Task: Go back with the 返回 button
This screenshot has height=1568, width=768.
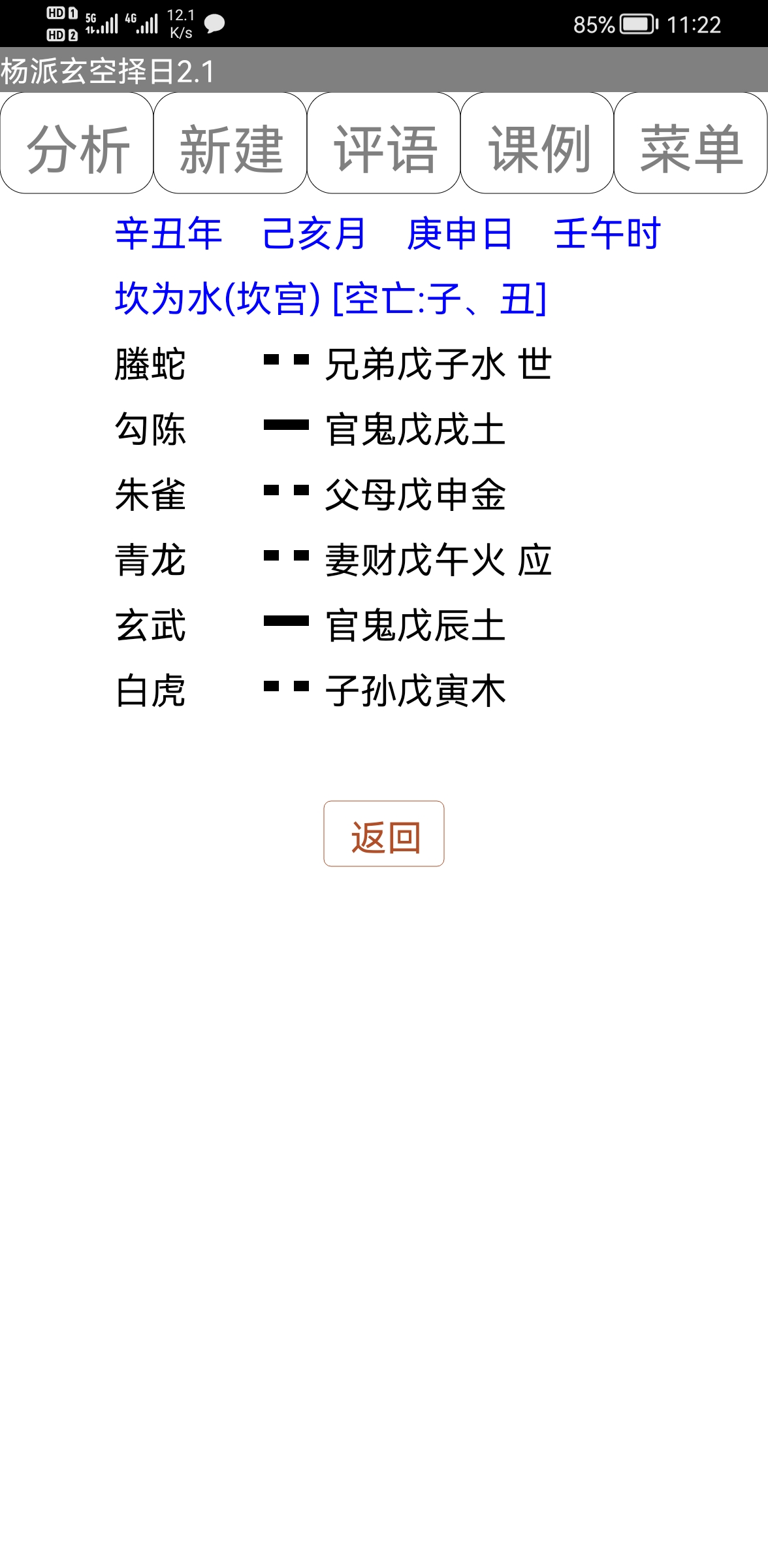Action: 384,834
